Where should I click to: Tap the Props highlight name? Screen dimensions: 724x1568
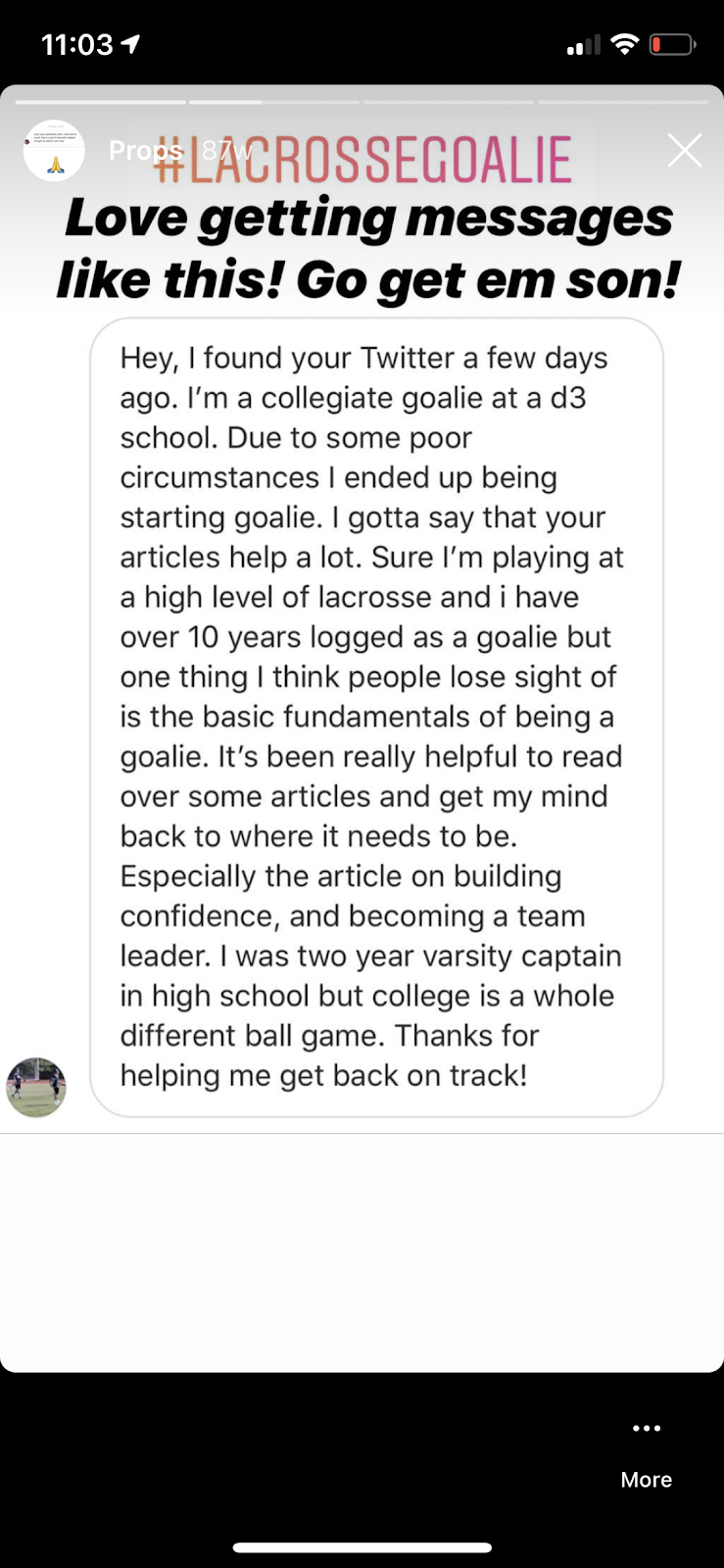coord(145,150)
